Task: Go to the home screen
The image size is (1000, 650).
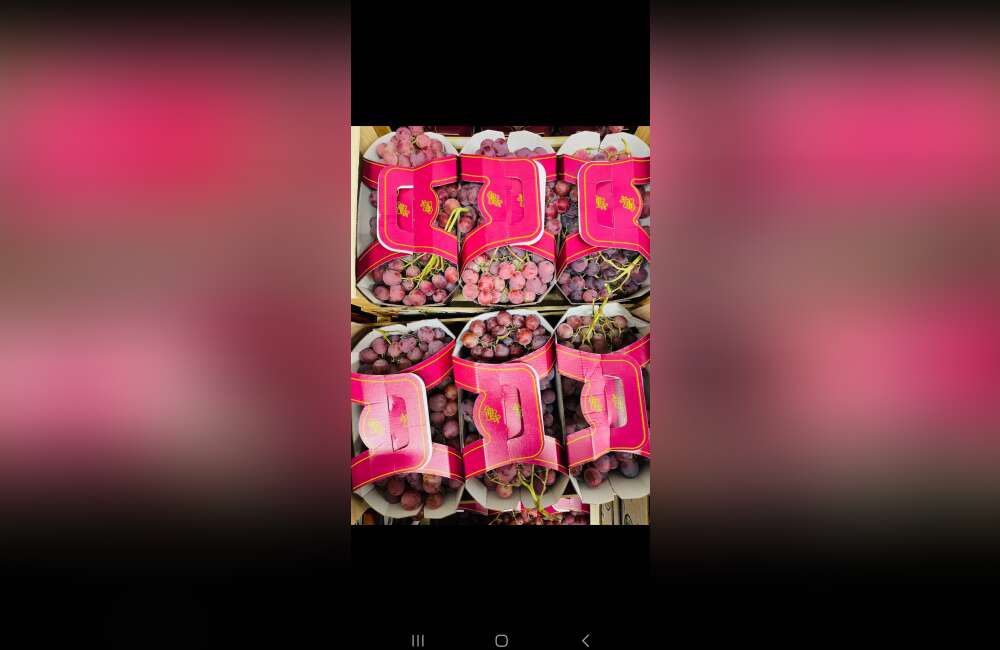Action: tap(501, 640)
